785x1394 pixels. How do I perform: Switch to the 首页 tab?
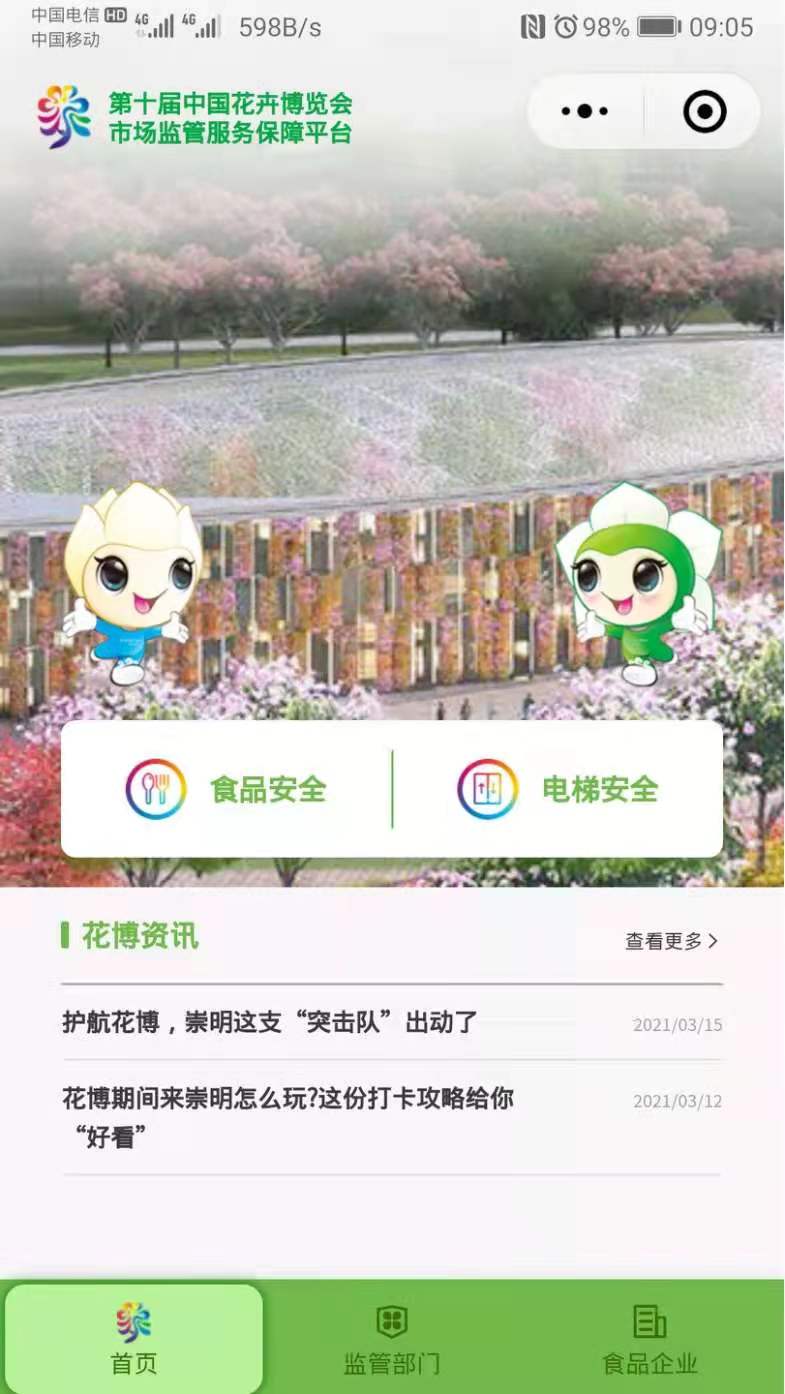tap(134, 1338)
